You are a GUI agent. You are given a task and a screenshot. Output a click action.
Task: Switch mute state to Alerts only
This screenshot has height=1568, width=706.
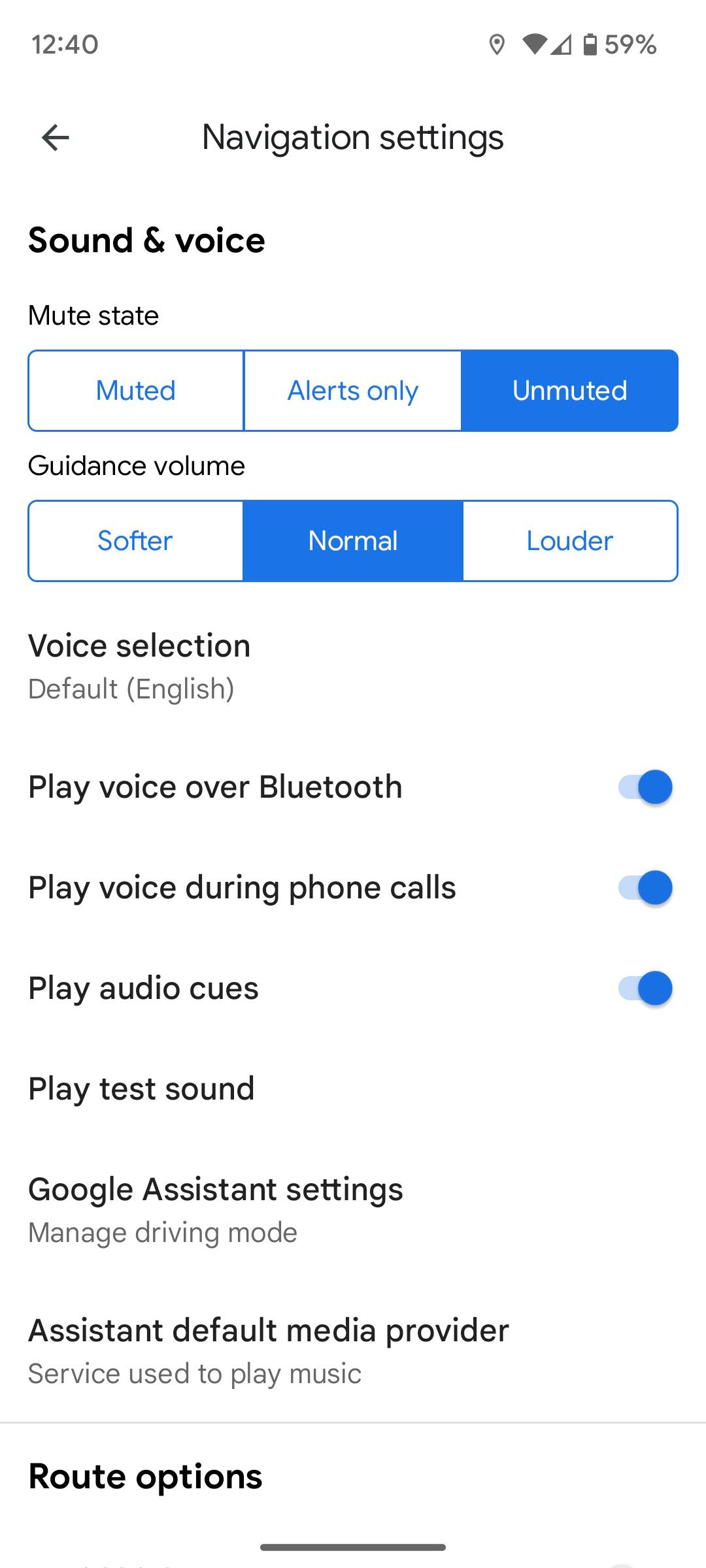[352, 390]
